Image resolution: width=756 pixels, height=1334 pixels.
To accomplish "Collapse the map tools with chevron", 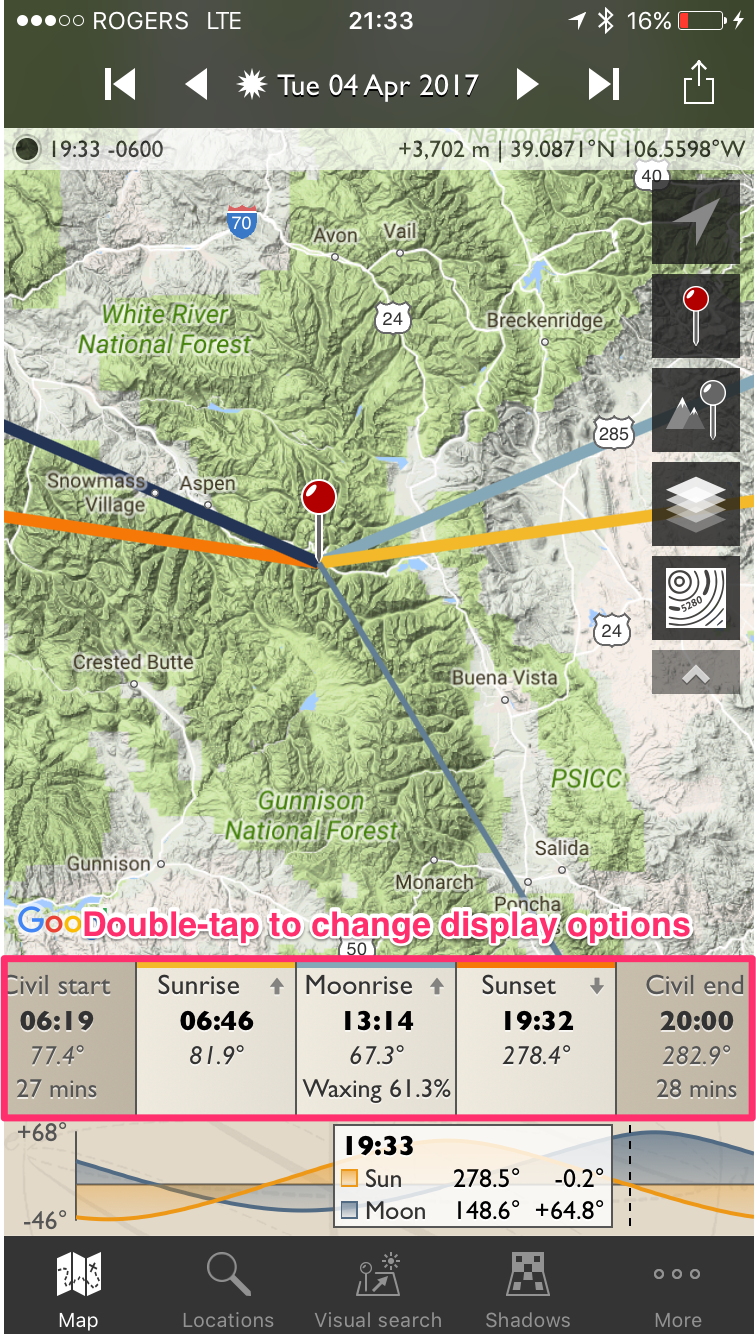I will (x=696, y=673).
